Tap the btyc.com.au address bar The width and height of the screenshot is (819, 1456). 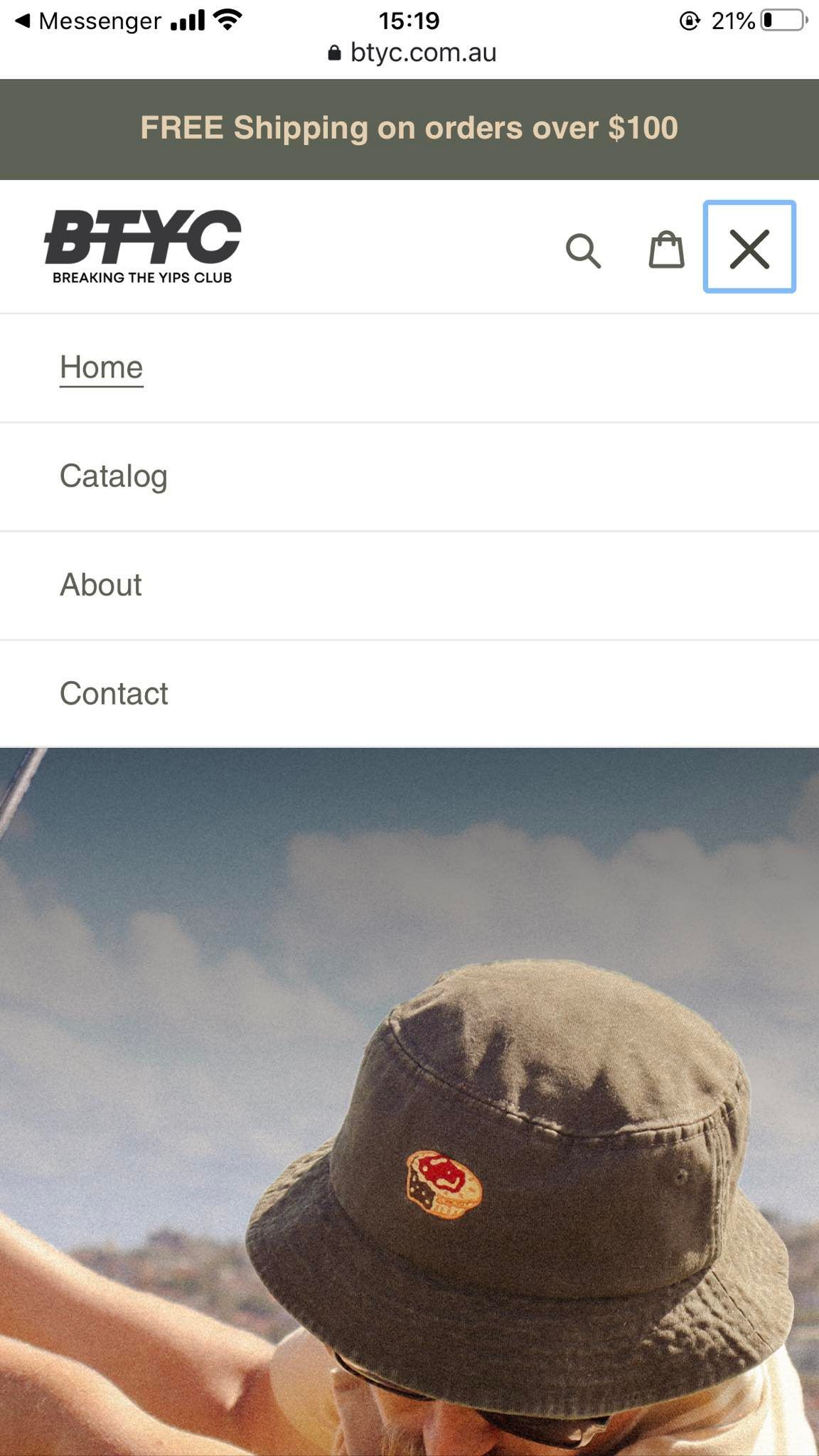pyautogui.click(x=412, y=53)
